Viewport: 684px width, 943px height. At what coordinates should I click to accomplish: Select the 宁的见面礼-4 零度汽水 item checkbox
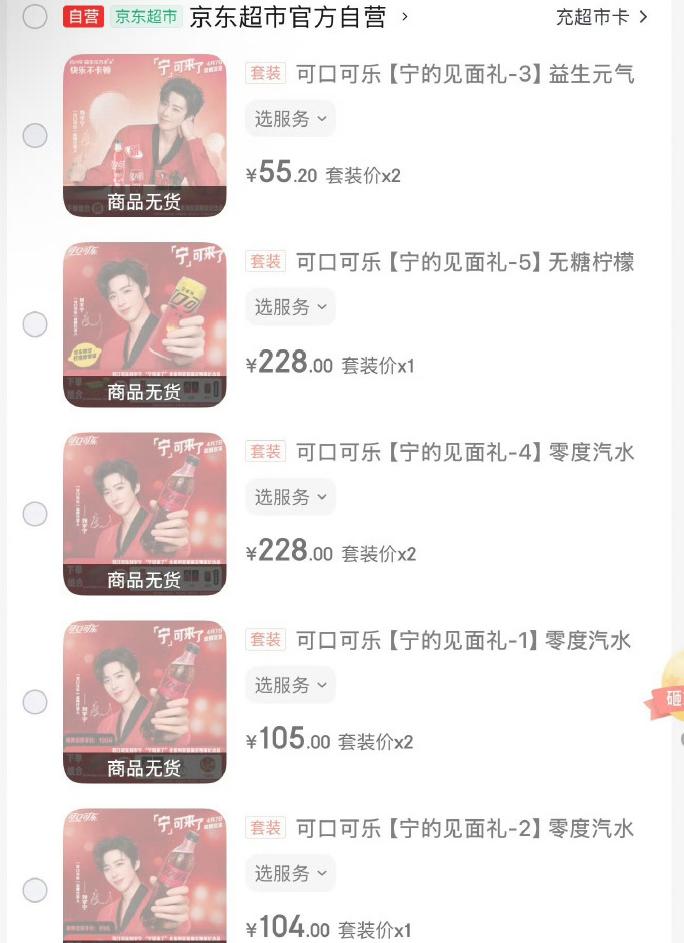(x=35, y=513)
